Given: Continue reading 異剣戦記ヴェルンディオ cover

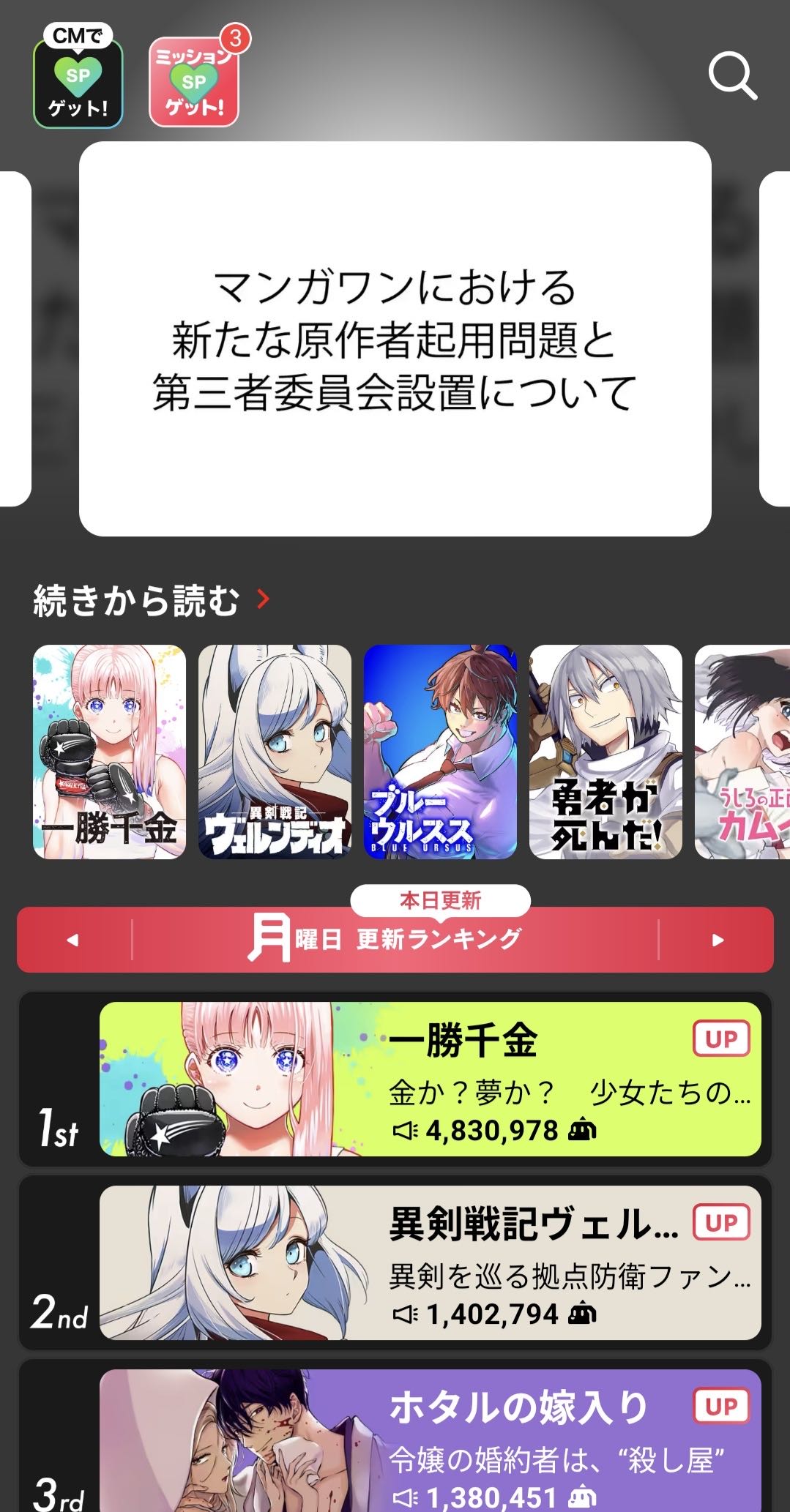Looking at the screenshot, I should pos(275,752).
